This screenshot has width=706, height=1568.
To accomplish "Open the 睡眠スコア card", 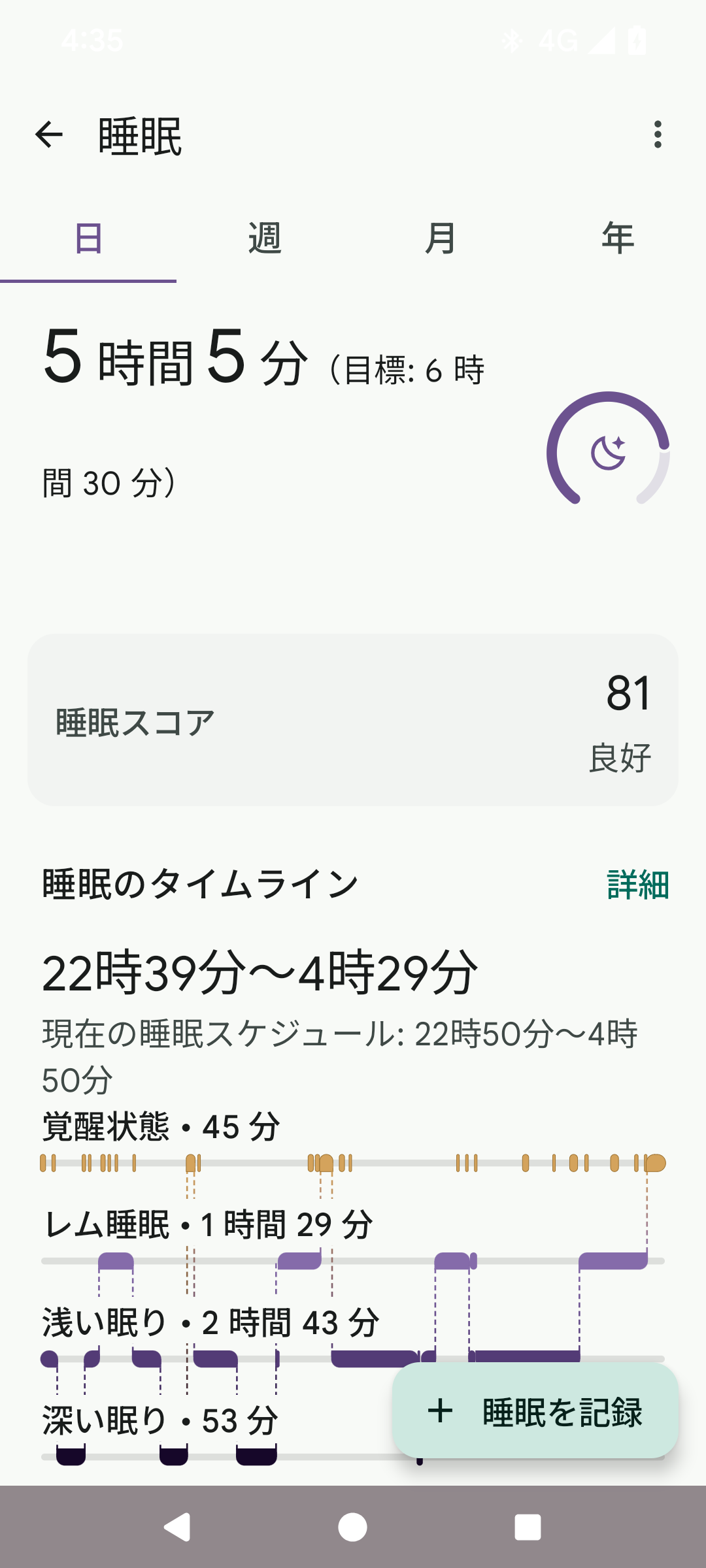I will tap(353, 720).
